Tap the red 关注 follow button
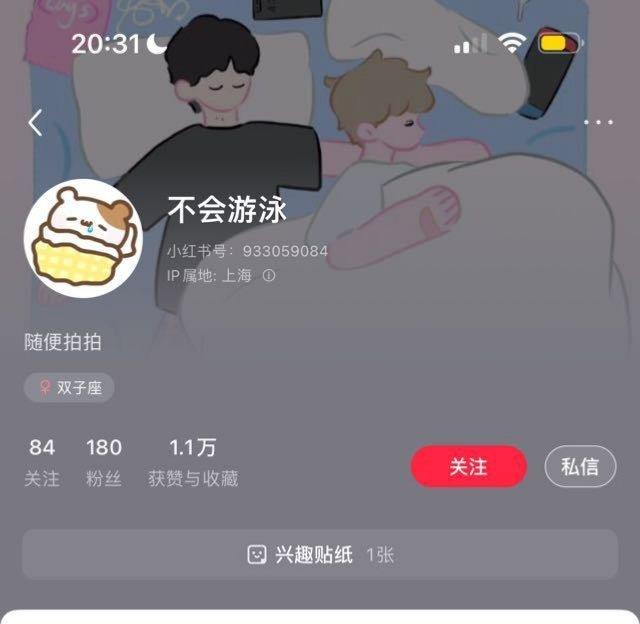 point(468,467)
